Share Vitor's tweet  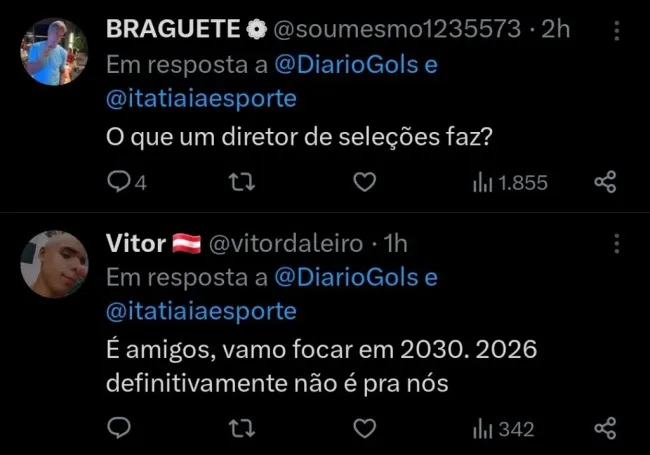click(605, 429)
